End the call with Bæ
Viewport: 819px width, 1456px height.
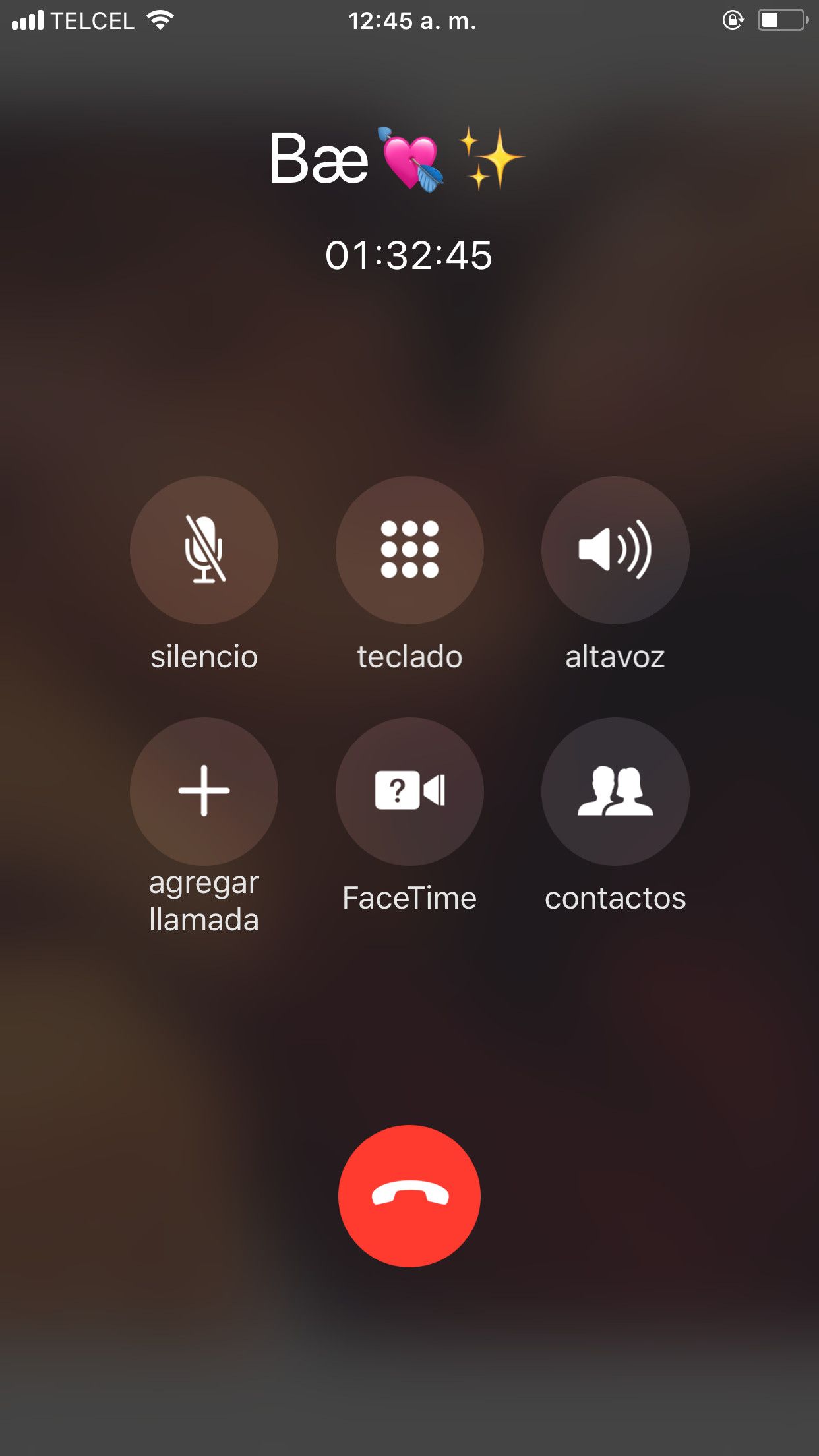click(409, 1196)
